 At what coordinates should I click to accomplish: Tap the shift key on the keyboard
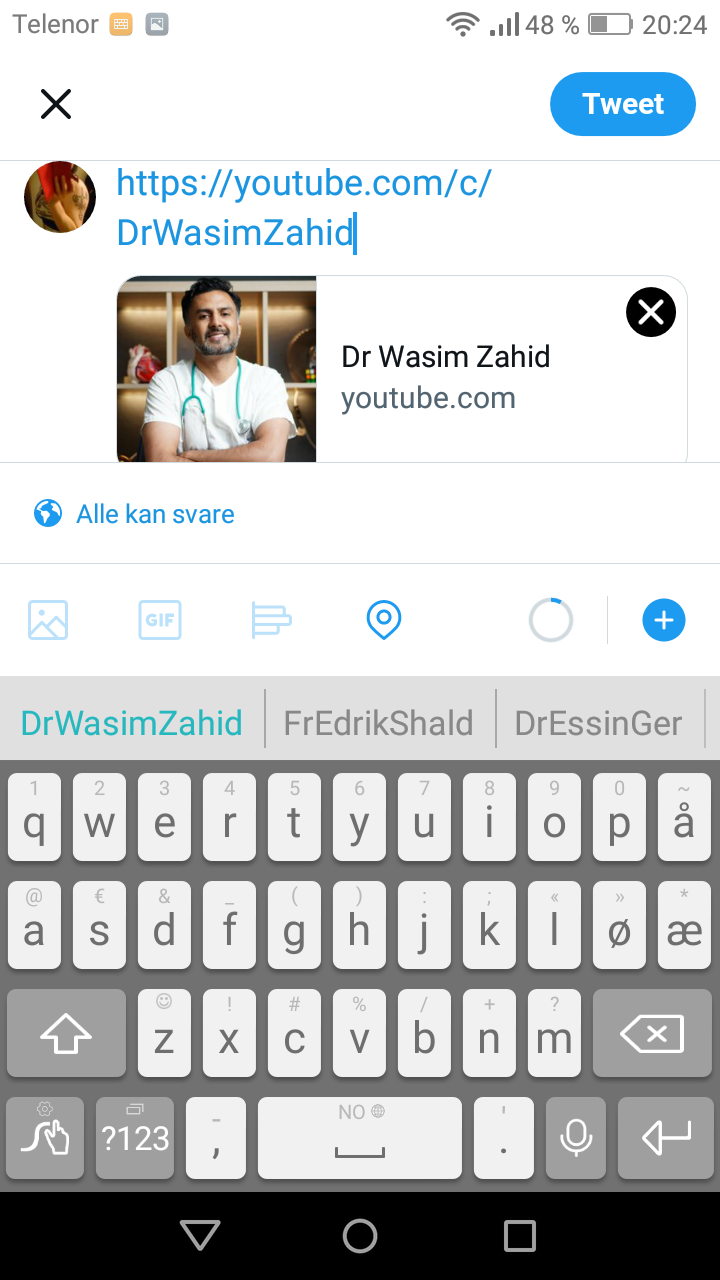66,1033
